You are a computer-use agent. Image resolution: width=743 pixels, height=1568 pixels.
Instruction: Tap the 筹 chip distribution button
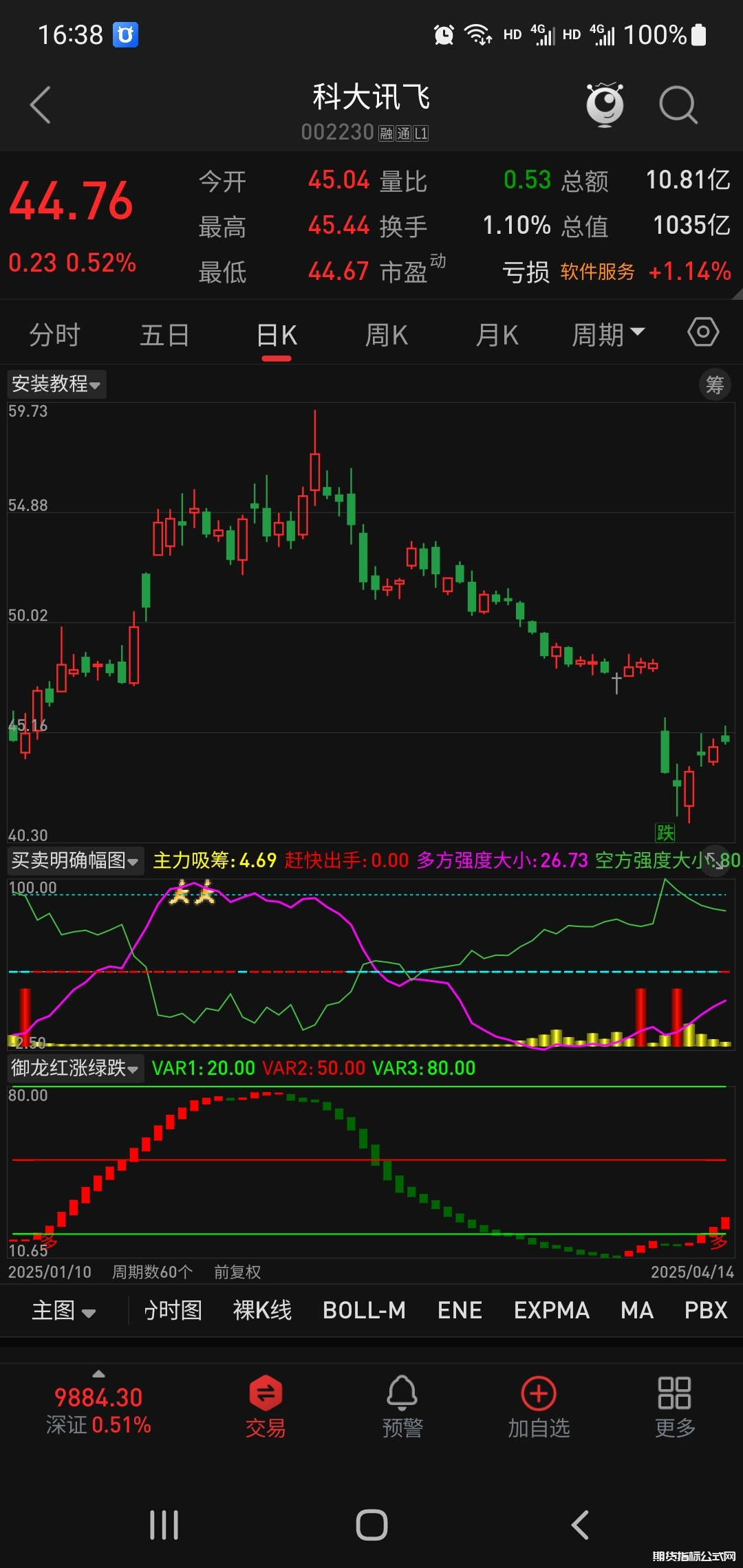click(x=715, y=384)
